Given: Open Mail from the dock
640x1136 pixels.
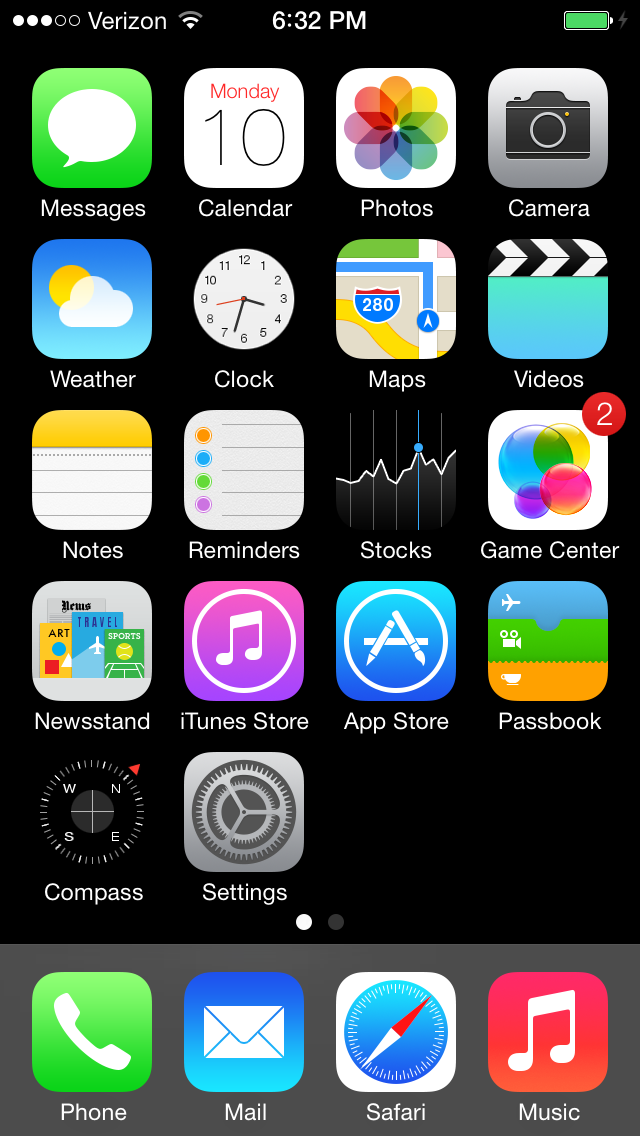Looking at the screenshot, I should click(x=244, y=1032).
